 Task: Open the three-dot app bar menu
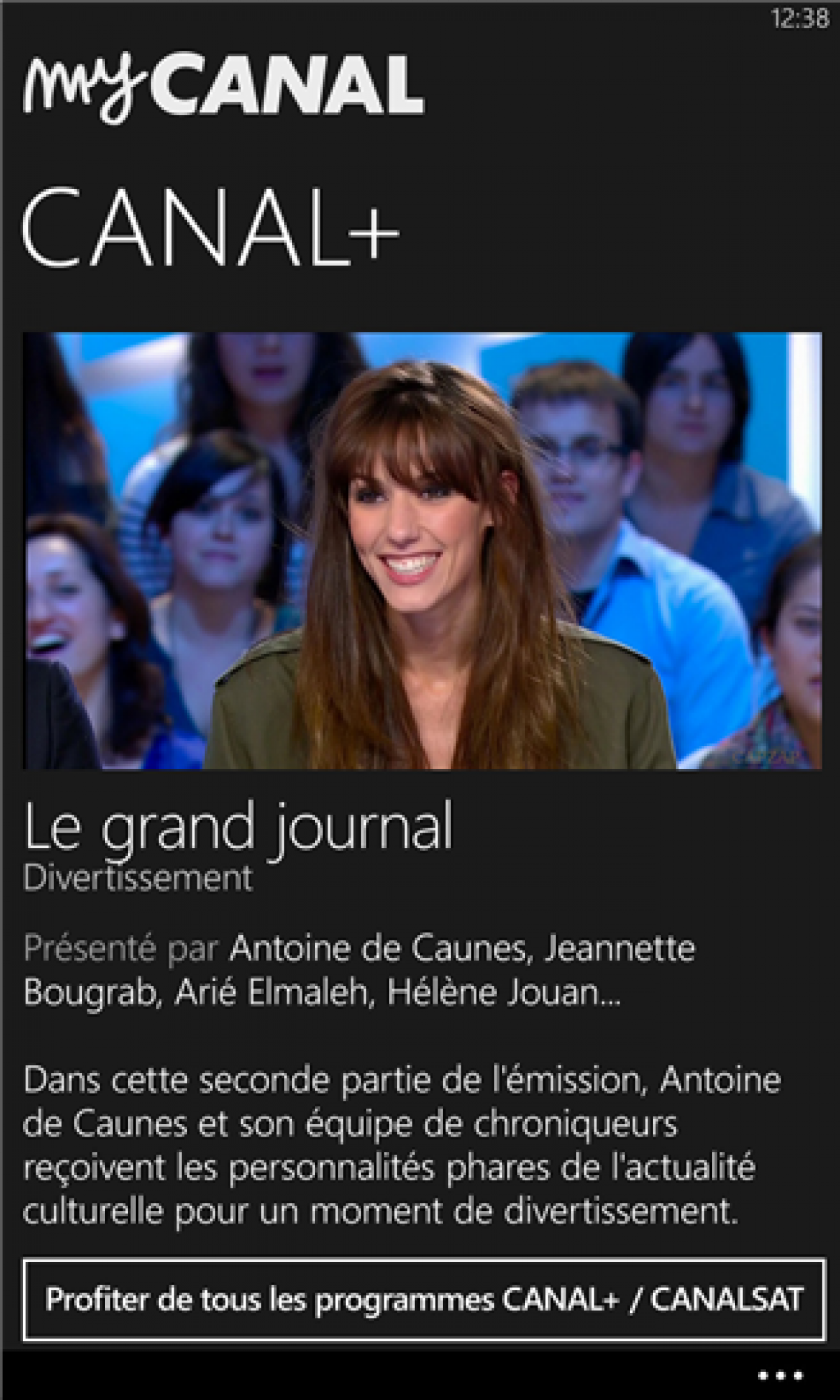(780, 1375)
